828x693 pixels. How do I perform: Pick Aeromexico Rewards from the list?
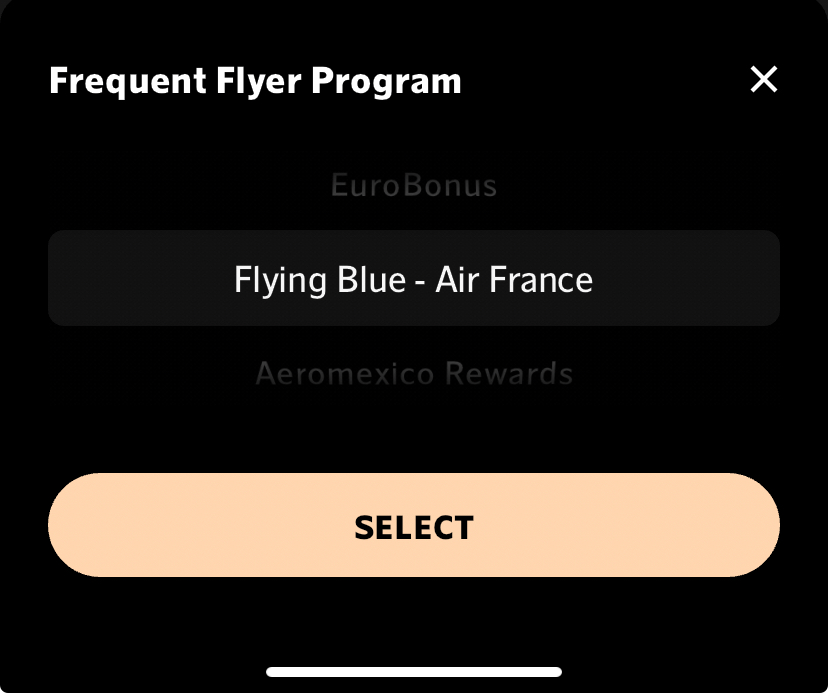click(x=414, y=374)
